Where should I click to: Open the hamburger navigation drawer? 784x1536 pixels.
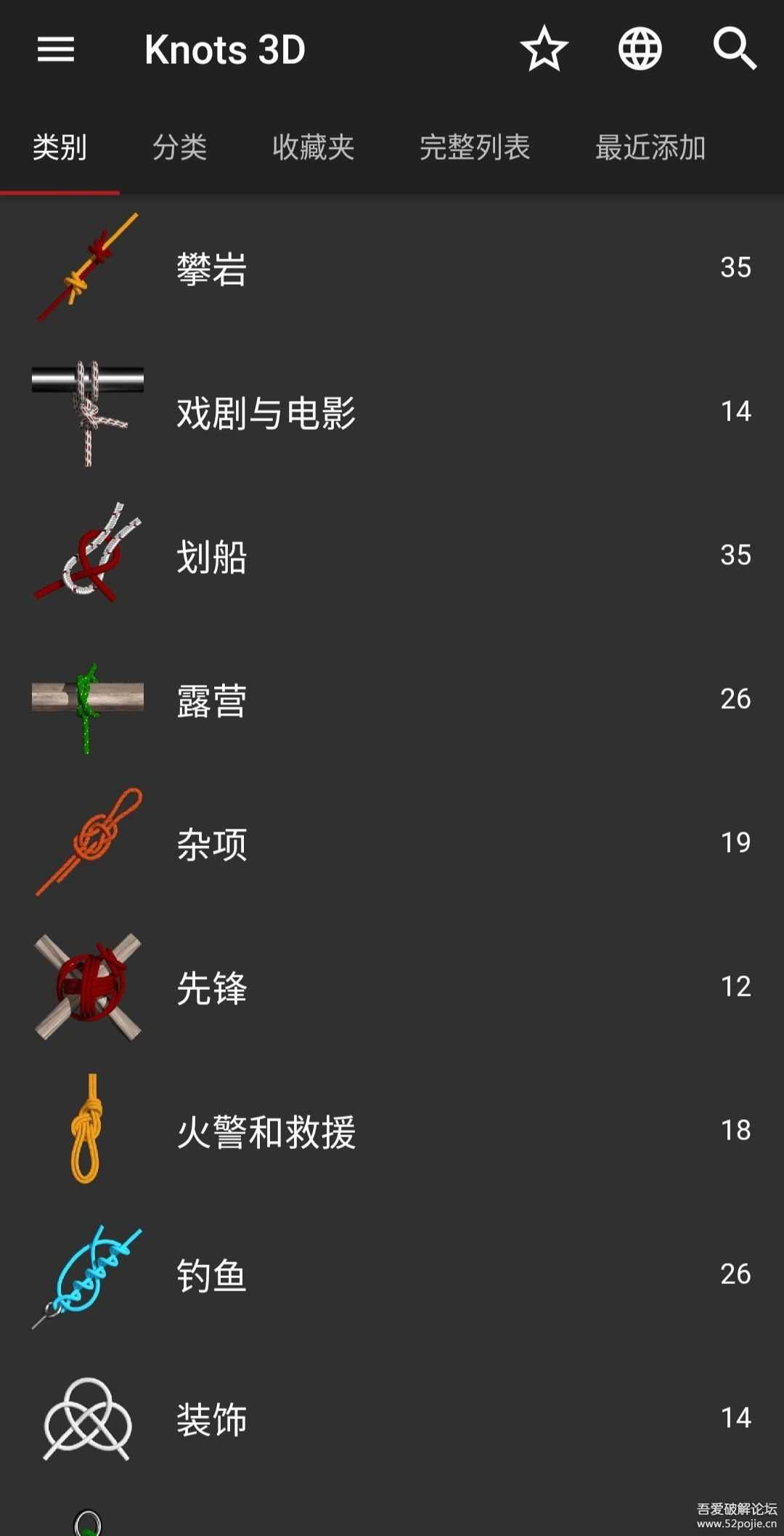pos(56,49)
